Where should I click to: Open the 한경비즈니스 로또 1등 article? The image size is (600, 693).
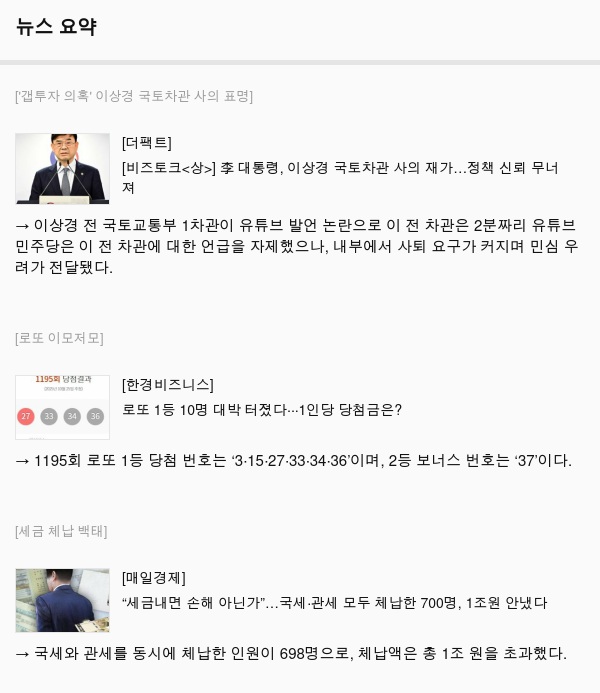[261, 410]
